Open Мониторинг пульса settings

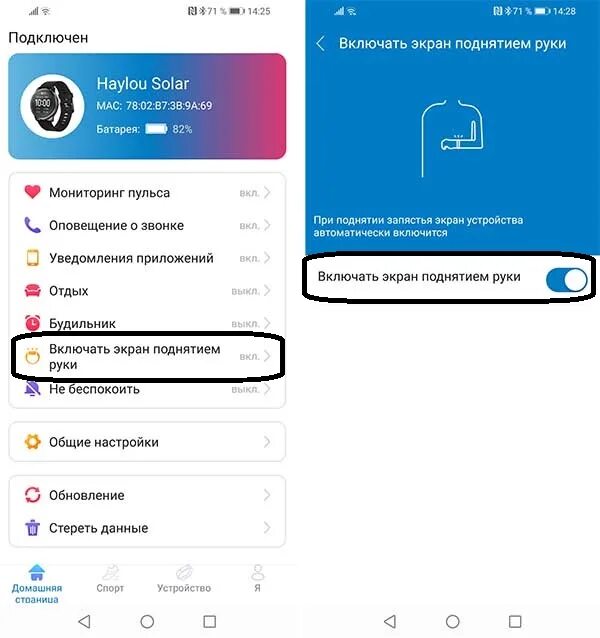pos(147,193)
